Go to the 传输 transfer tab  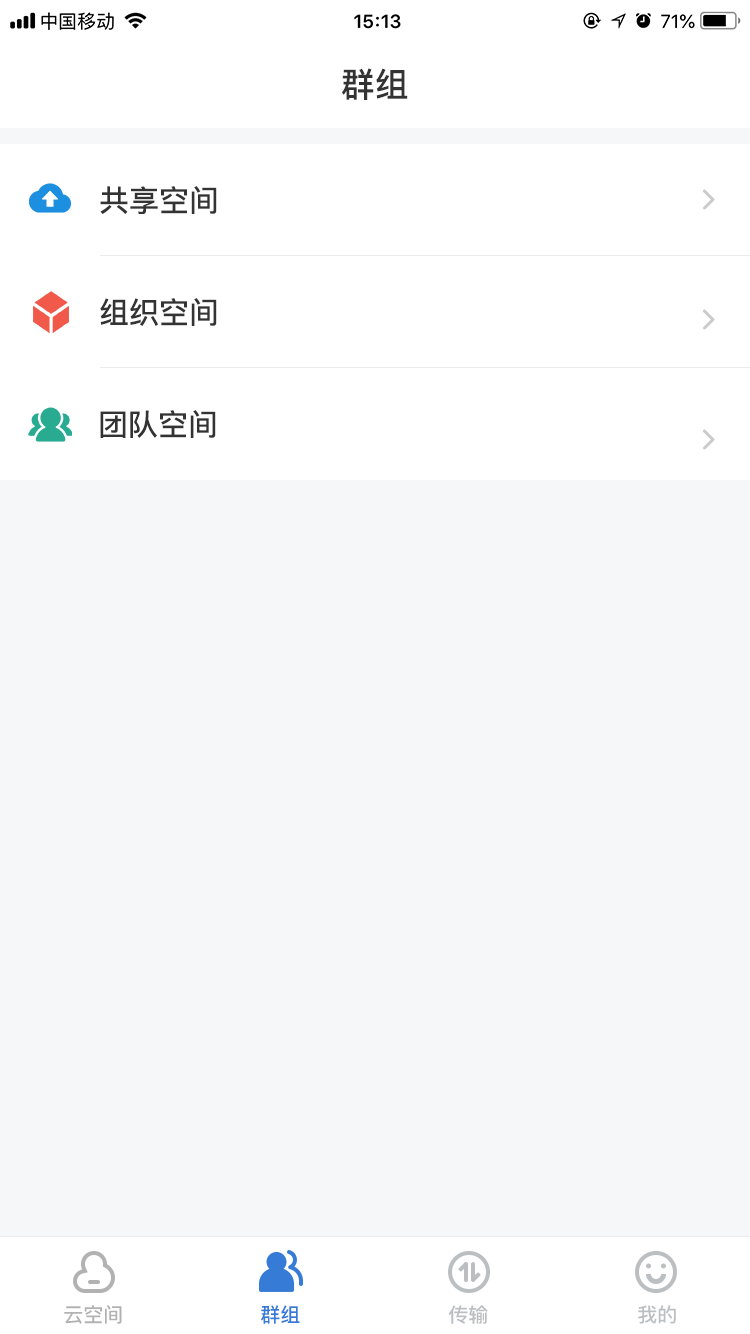468,1286
